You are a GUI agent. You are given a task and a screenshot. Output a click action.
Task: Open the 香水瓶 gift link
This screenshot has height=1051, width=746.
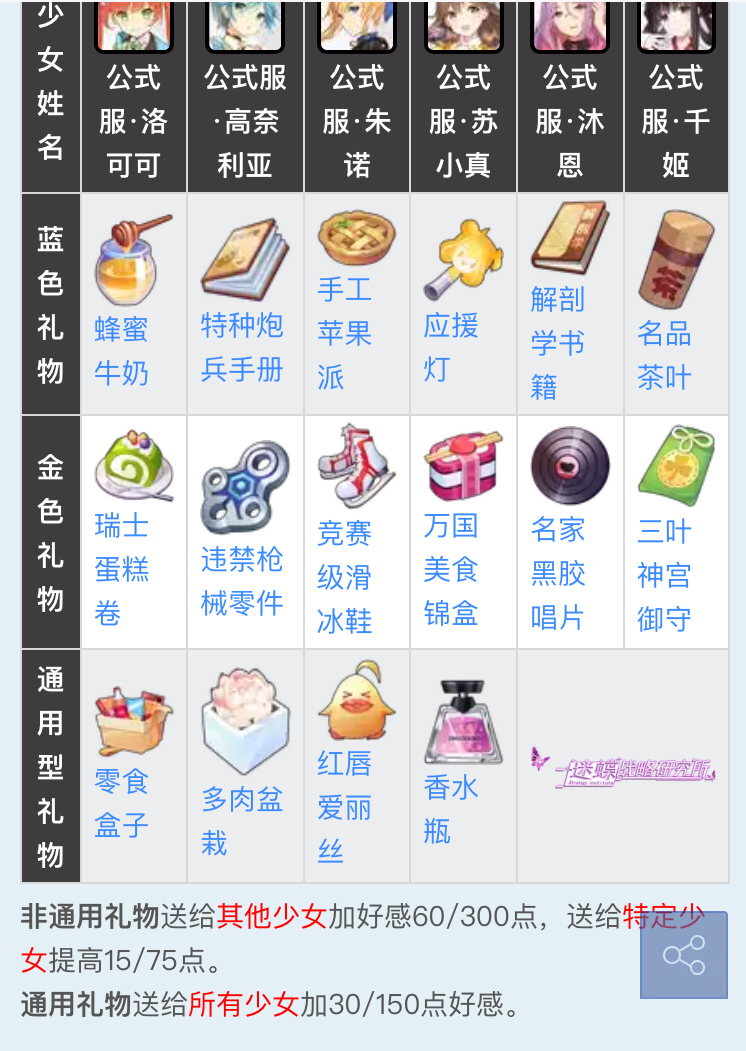[x=451, y=809]
